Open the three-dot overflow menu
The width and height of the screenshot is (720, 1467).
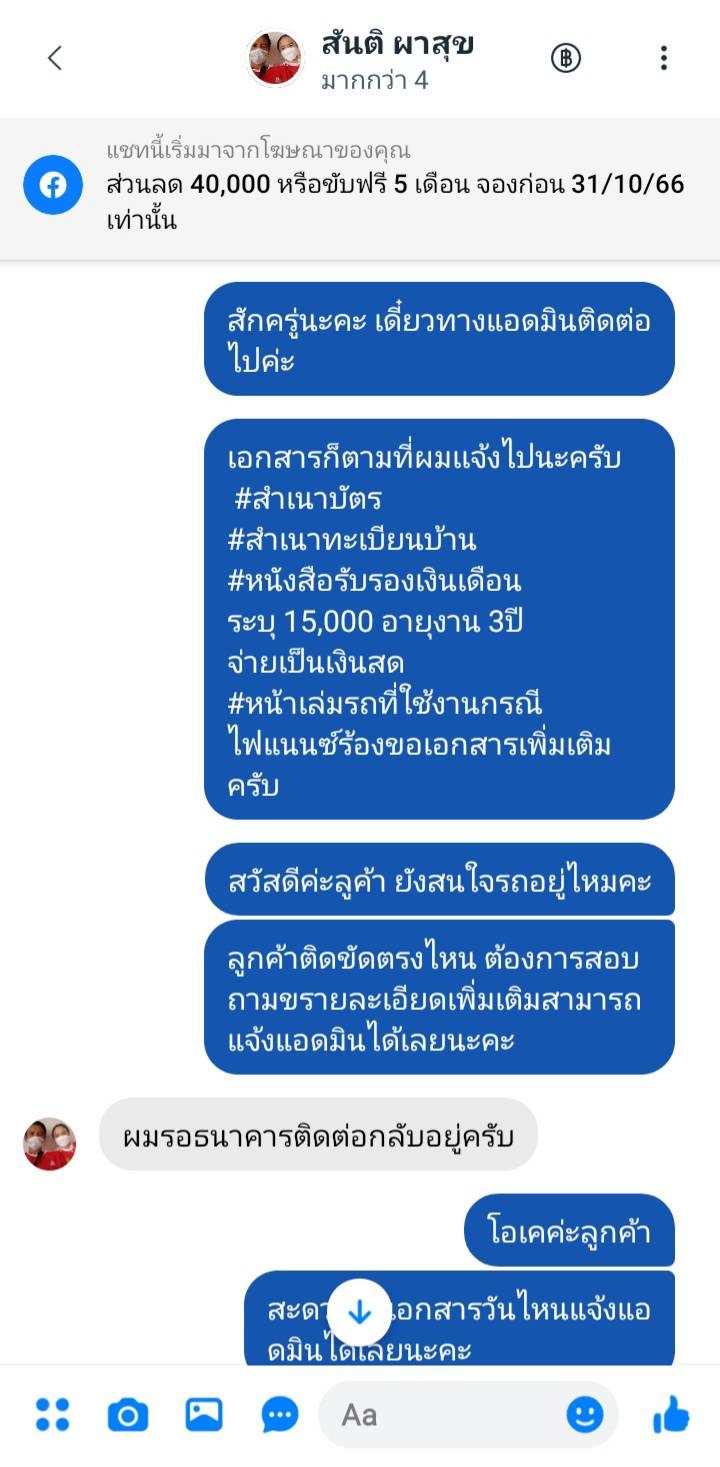click(x=663, y=59)
